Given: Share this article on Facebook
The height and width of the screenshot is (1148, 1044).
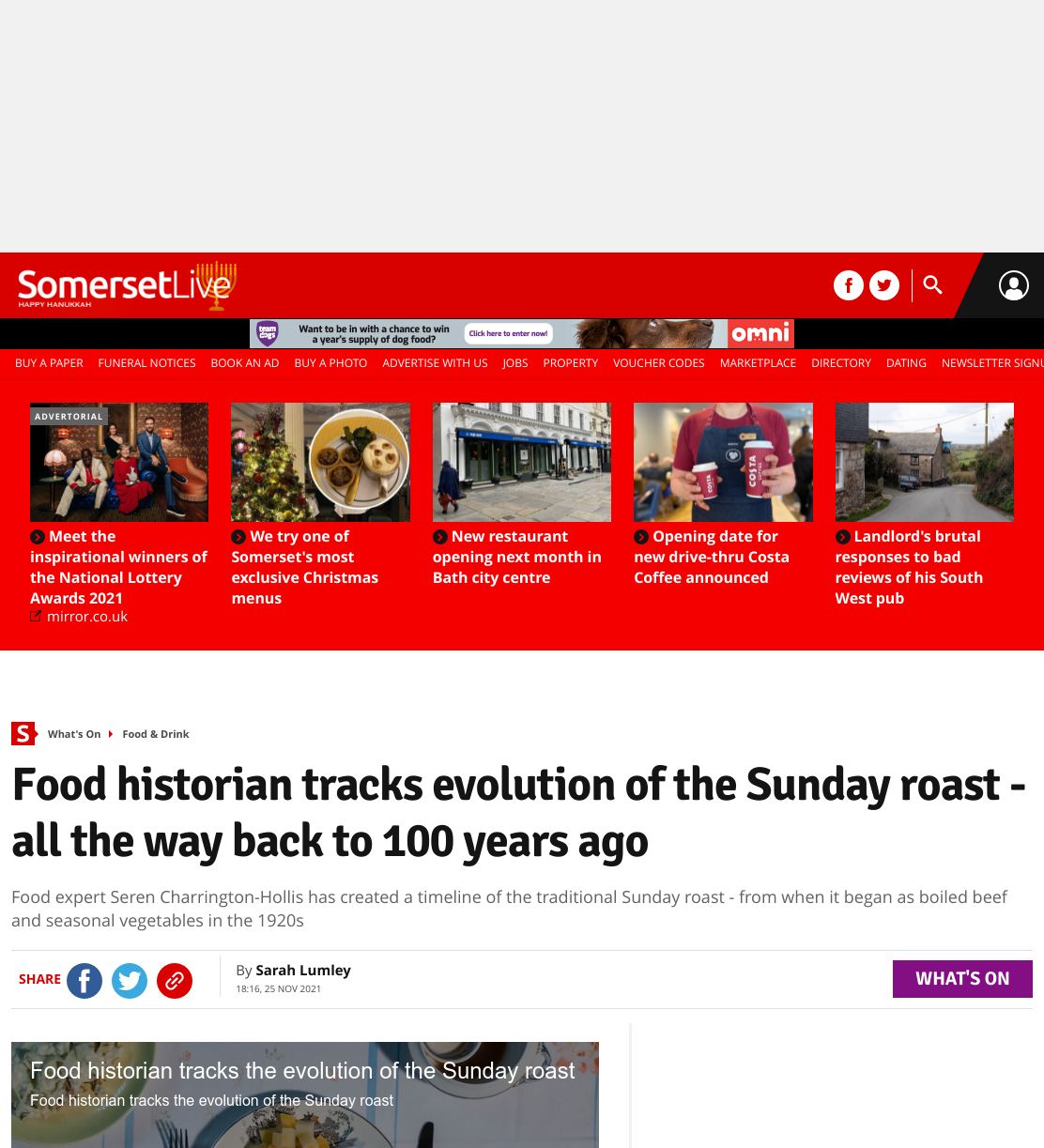Looking at the screenshot, I should click(x=84, y=981).
